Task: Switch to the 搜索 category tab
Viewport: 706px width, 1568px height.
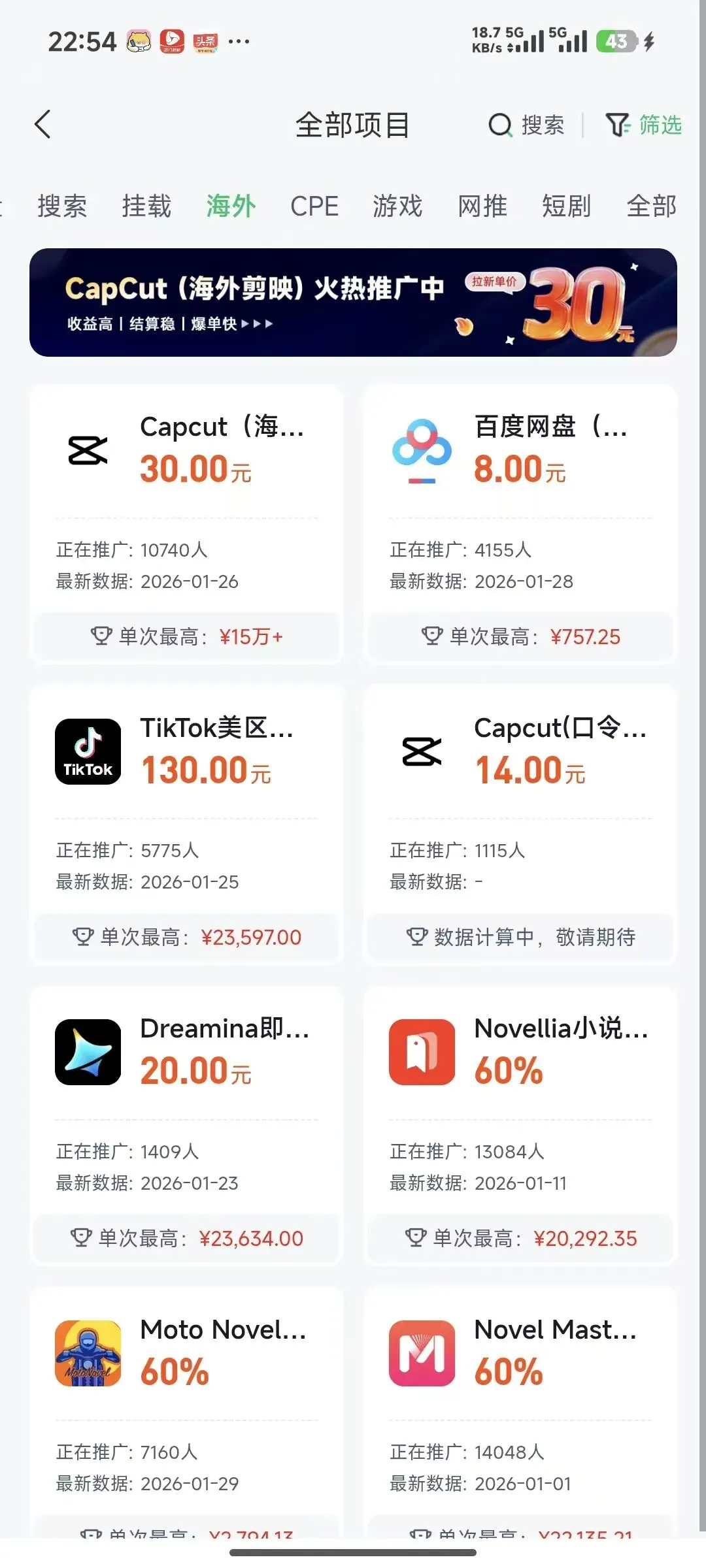Action: (62, 206)
